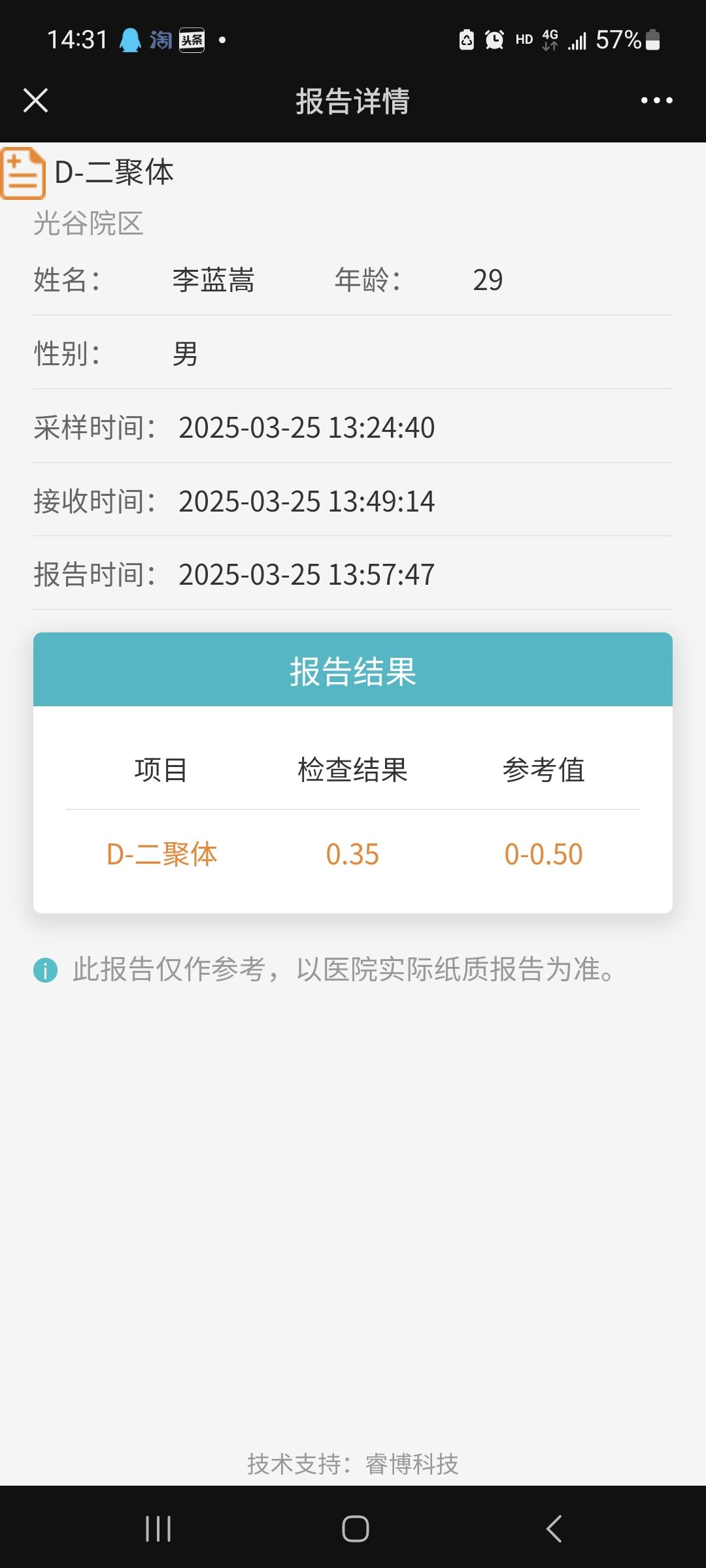Open the three-dot overflow menu
The image size is (706, 1568).
[656, 101]
